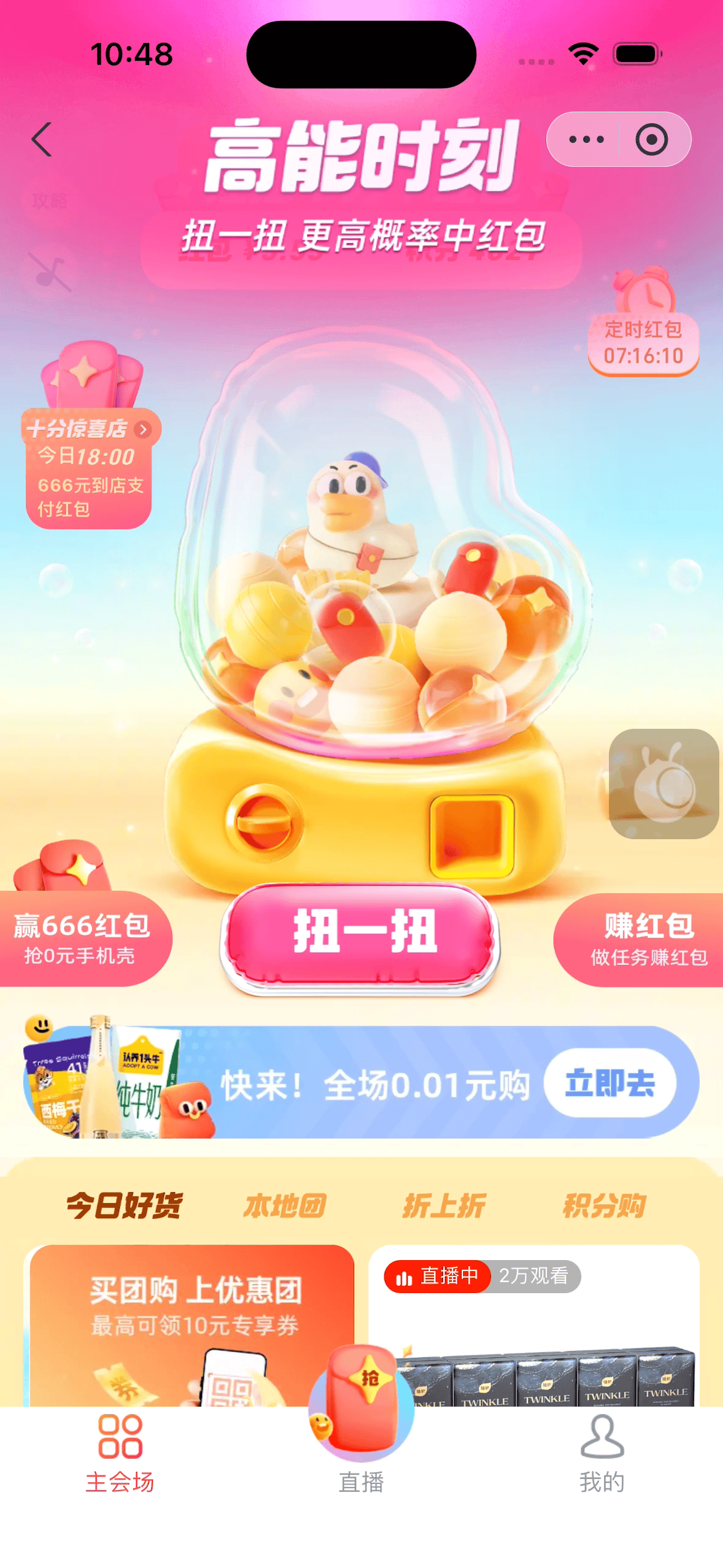Viewport: 723px width, 1568px height.
Task: Open the mini program more options menu
Action: (586, 139)
